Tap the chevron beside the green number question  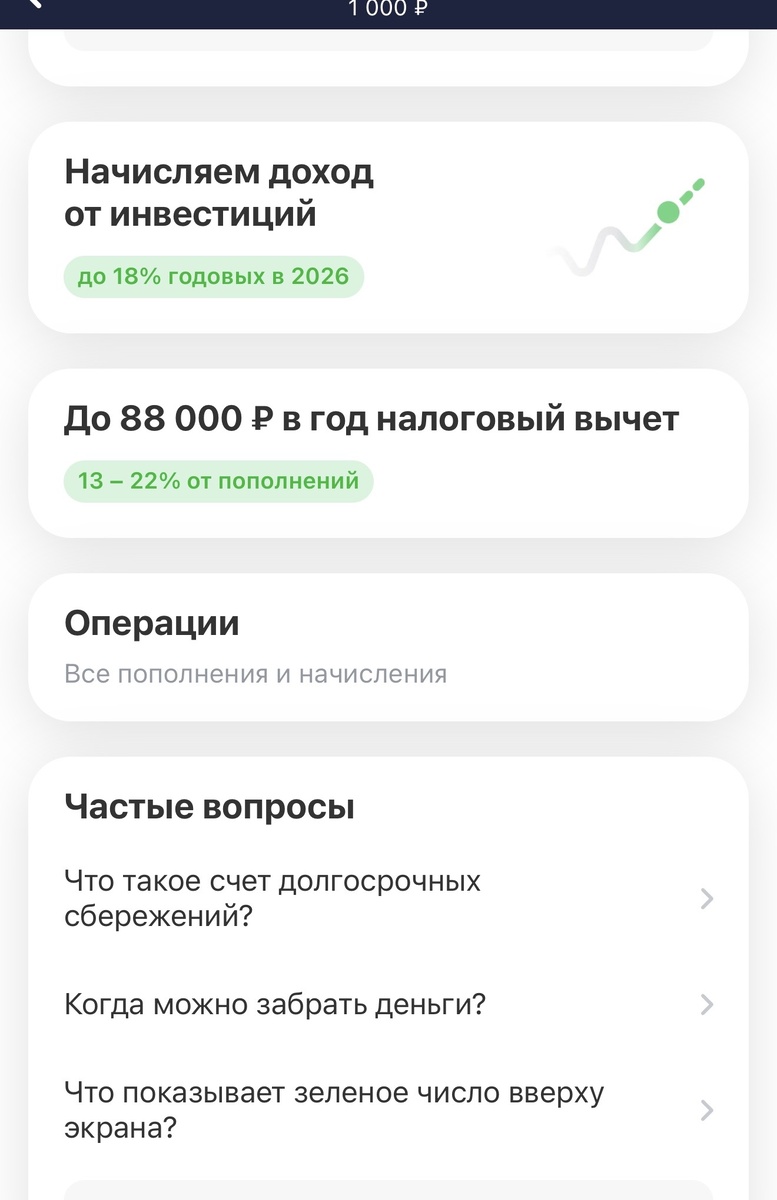pos(706,1110)
